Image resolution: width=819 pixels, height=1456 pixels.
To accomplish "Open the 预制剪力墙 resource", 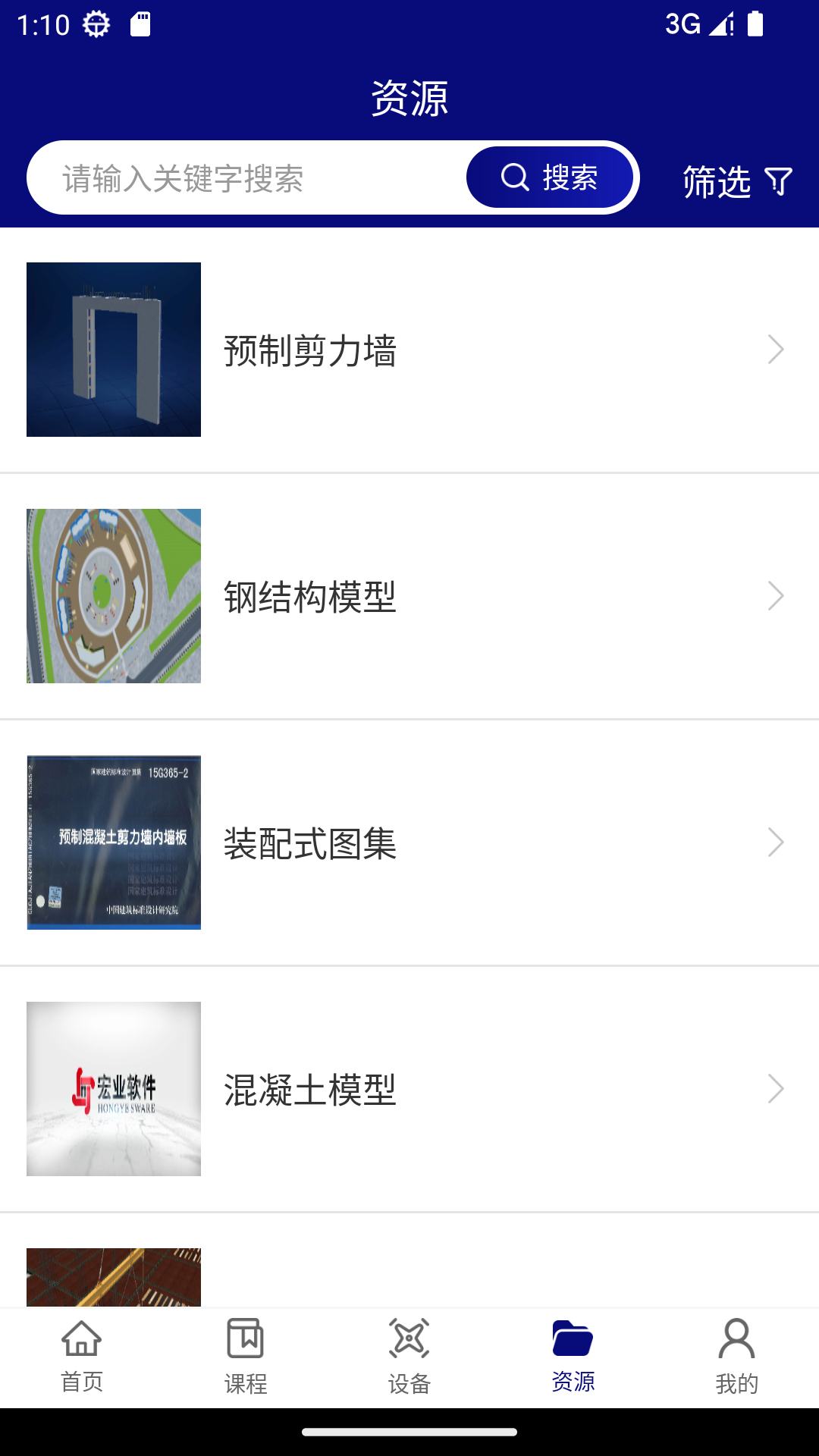I will (409, 350).
